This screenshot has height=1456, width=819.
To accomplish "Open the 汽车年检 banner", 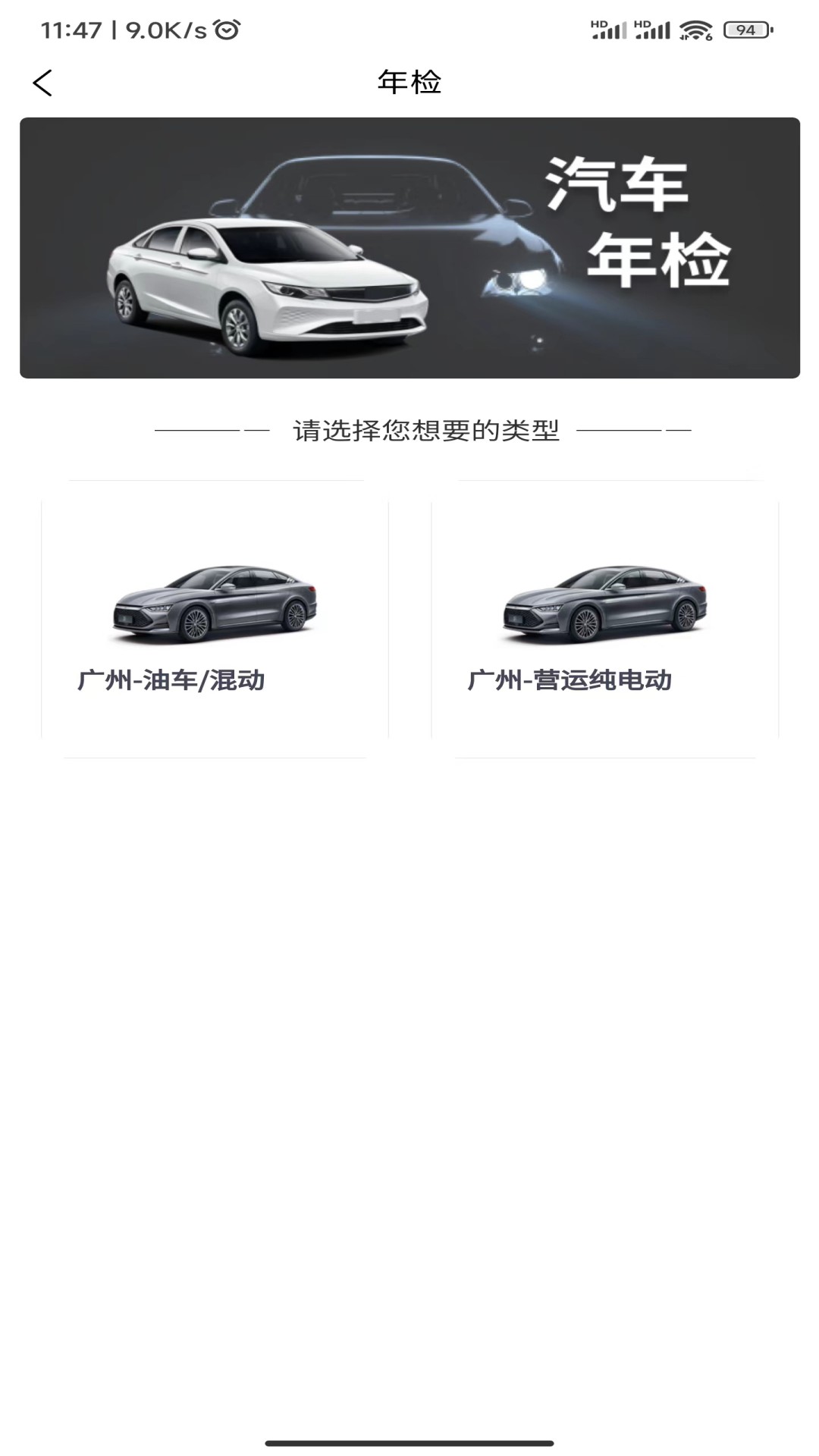I will [x=409, y=248].
